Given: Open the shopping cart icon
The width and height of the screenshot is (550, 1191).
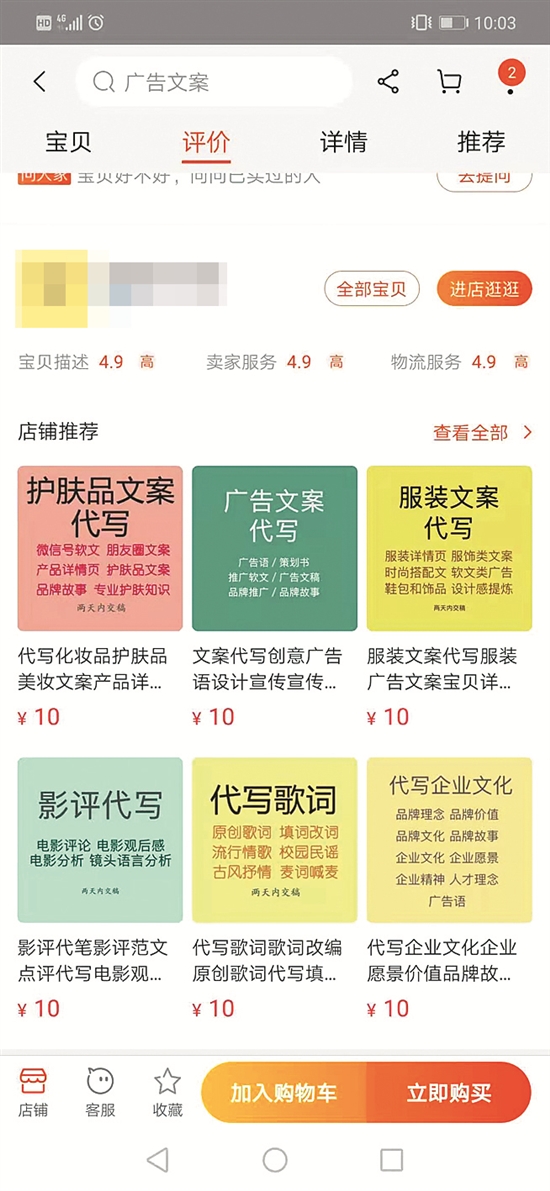Looking at the screenshot, I should [450, 82].
